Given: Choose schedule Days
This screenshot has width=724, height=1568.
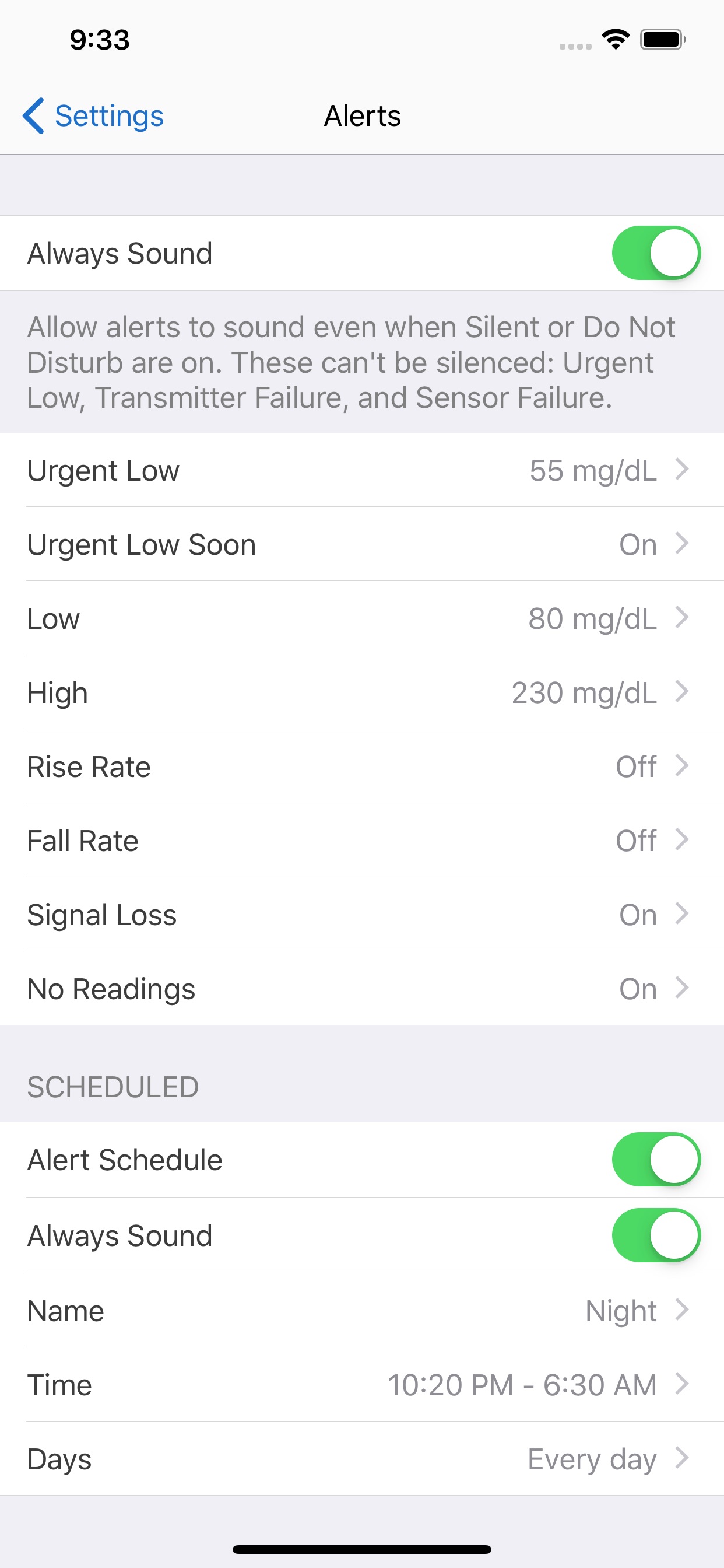Looking at the screenshot, I should [x=362, y=1459].
